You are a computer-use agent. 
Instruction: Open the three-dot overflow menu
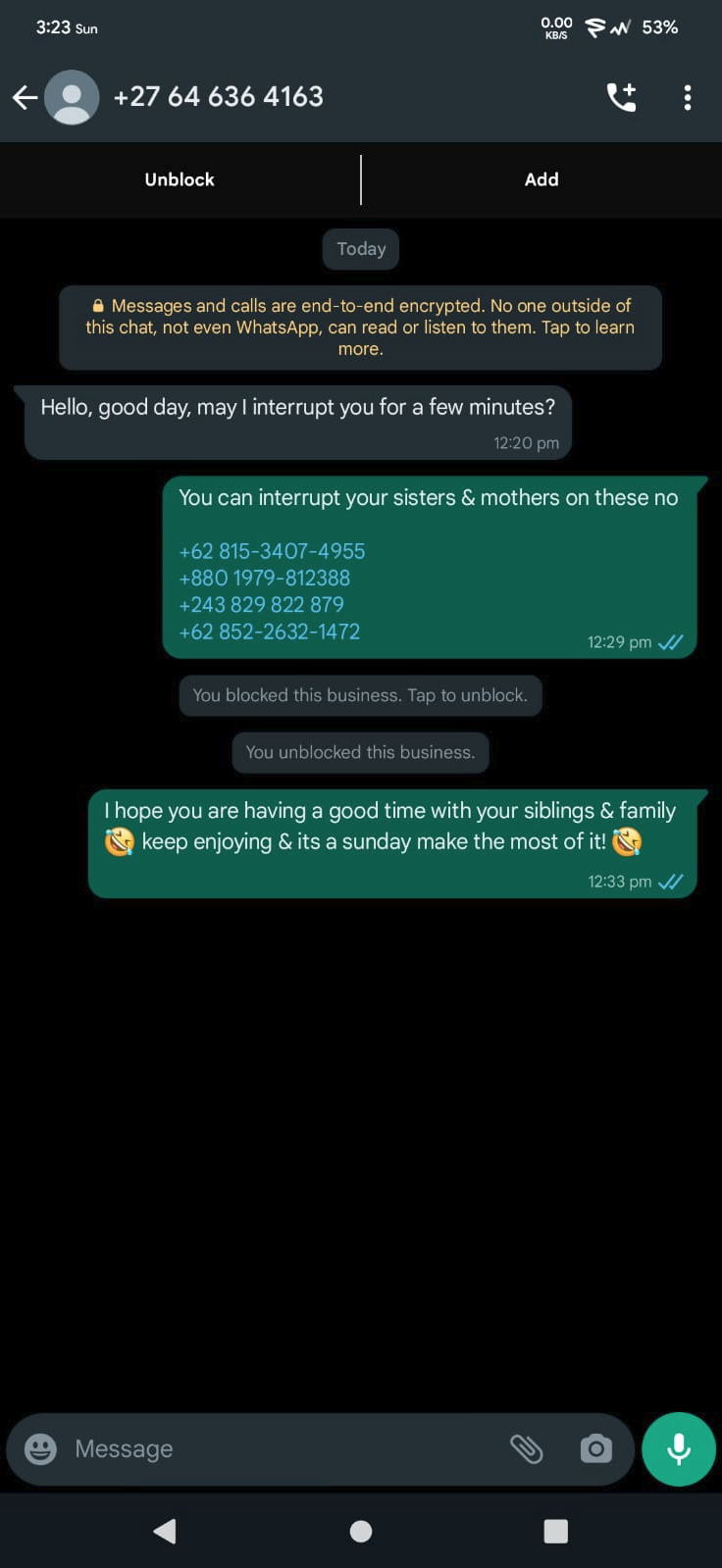[688, 97]
